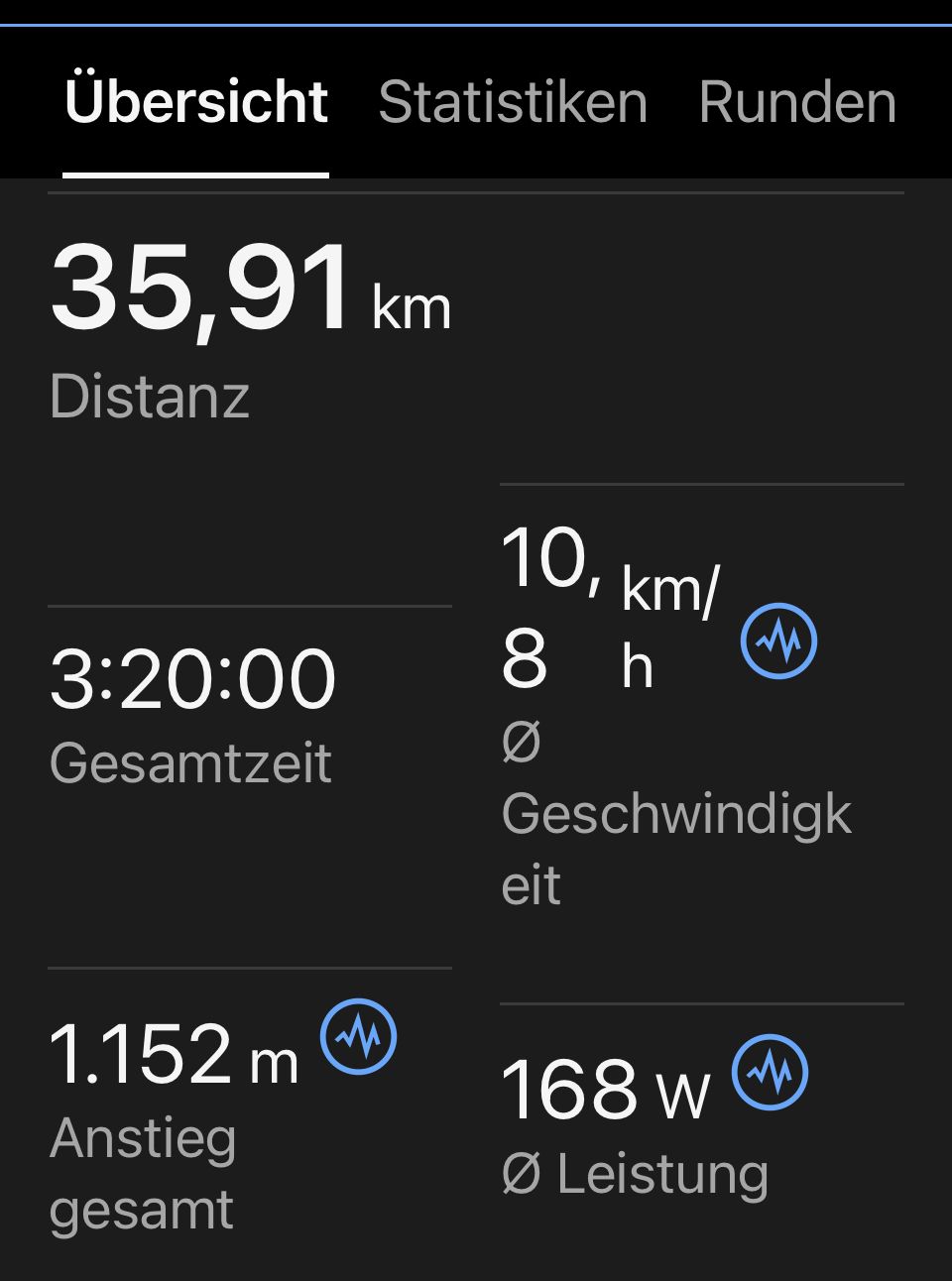View the chart icon next to Ø Leistung

point(771,1072)
